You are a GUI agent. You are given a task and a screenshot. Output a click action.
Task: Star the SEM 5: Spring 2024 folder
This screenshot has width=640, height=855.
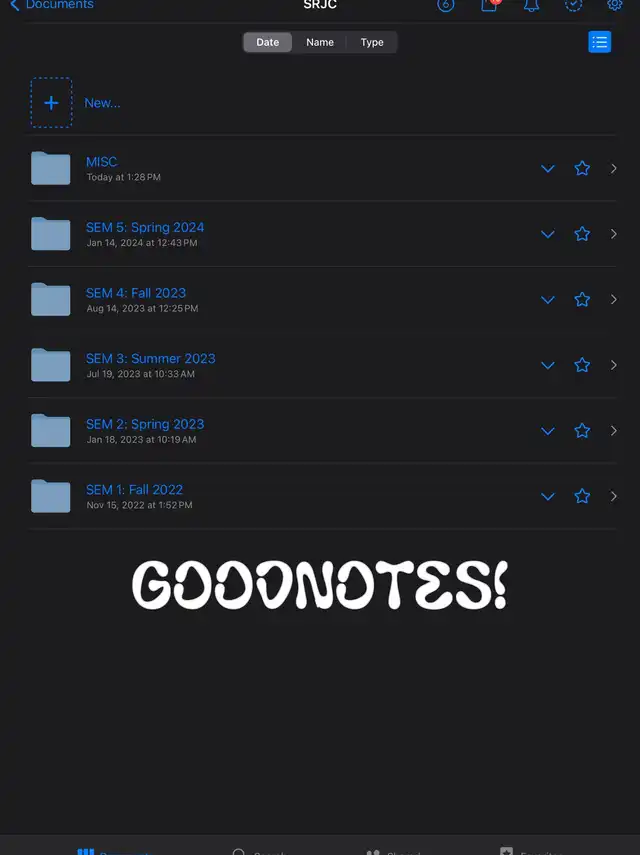click(582, 234)
